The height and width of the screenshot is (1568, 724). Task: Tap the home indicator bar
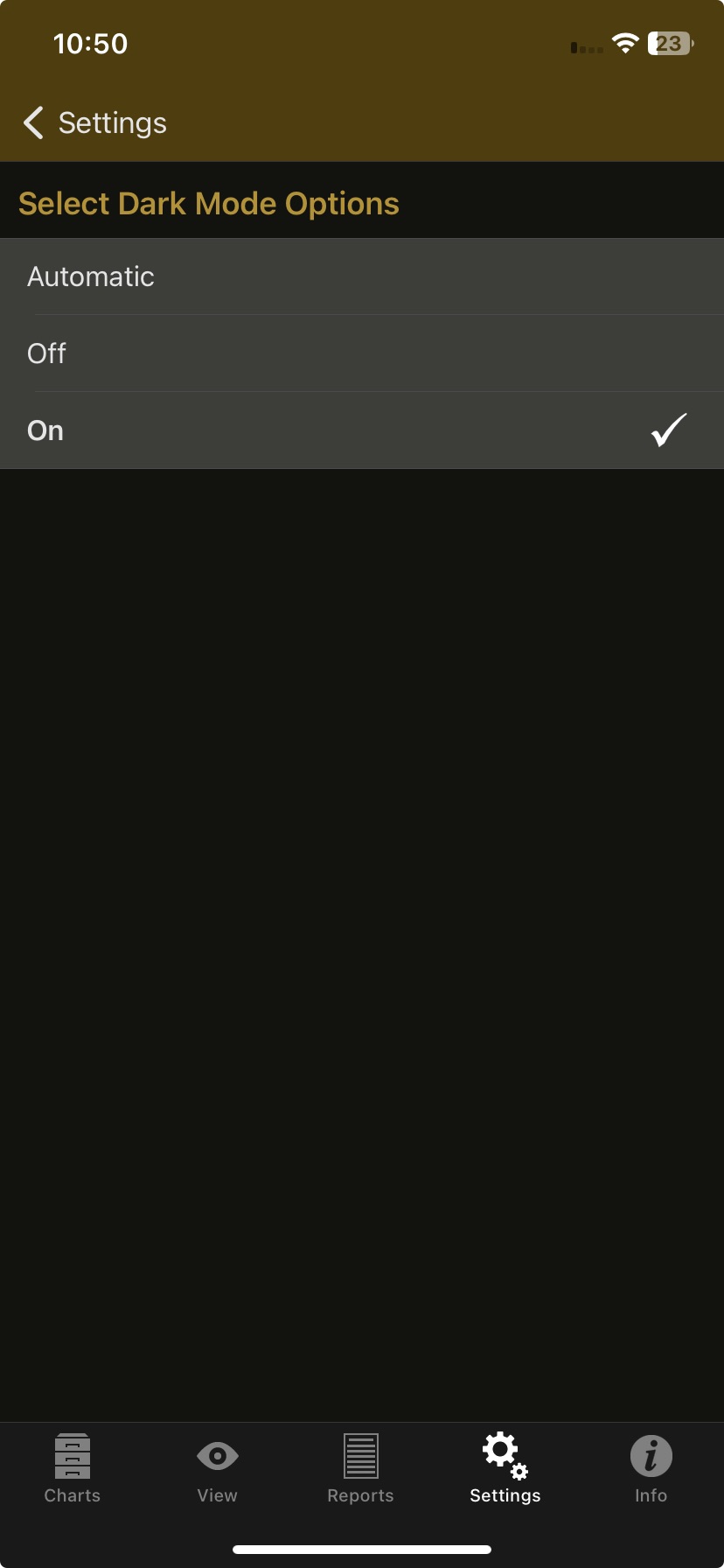coord(362,1549)
